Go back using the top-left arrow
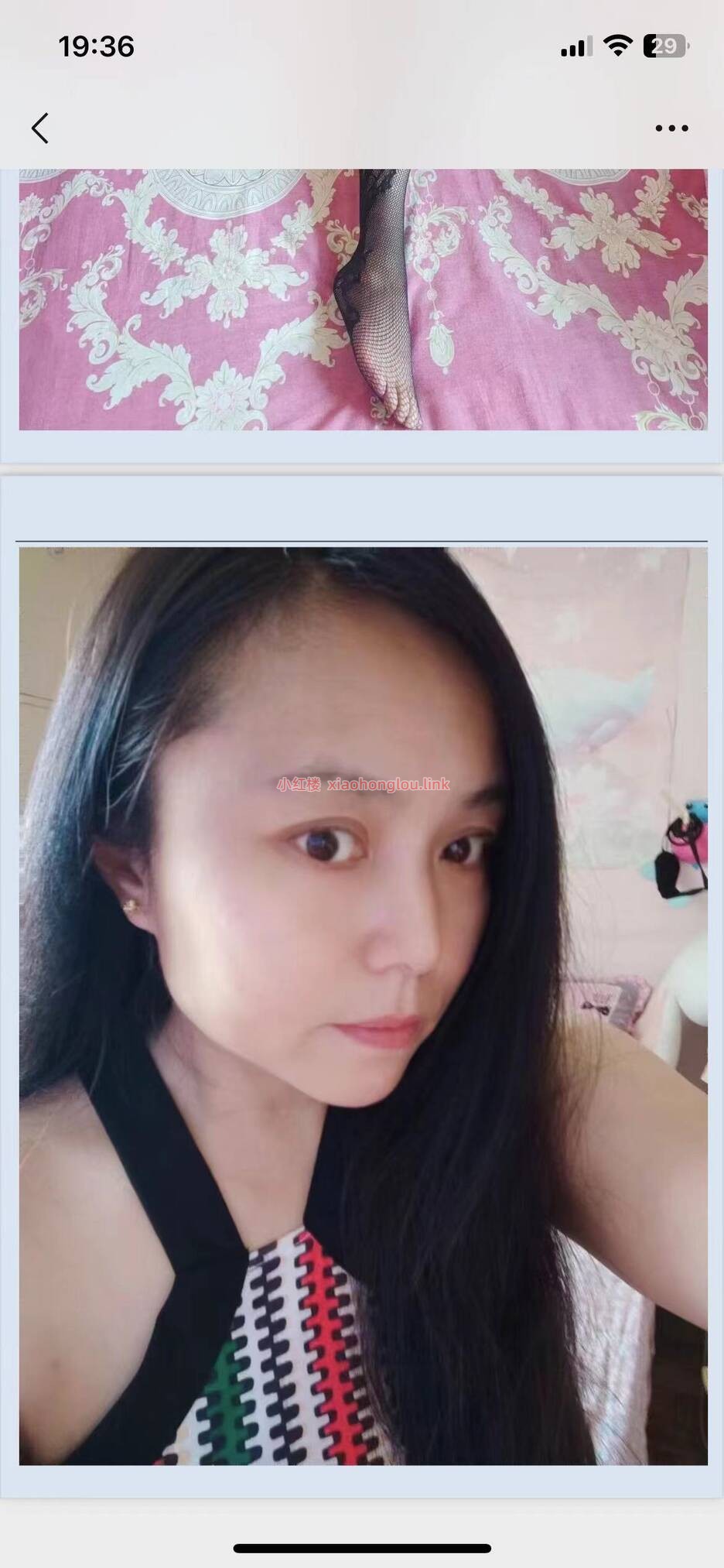The image size is (724, 1568). (40, 128)
